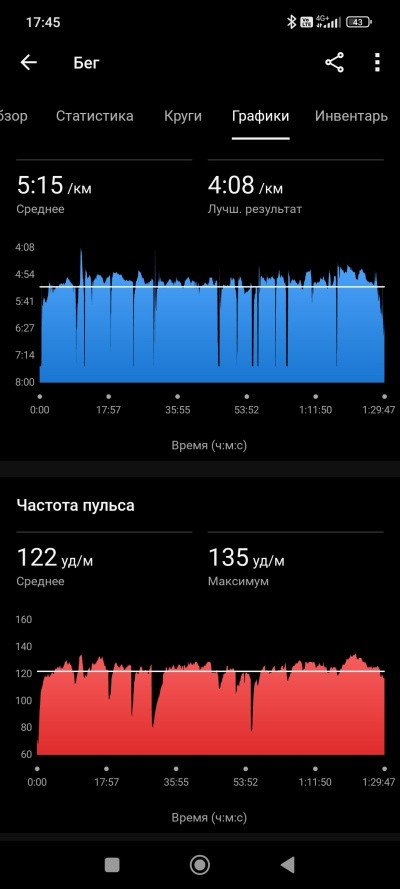
Task: Open the Круги tab
Action: [x=183, y=116]
